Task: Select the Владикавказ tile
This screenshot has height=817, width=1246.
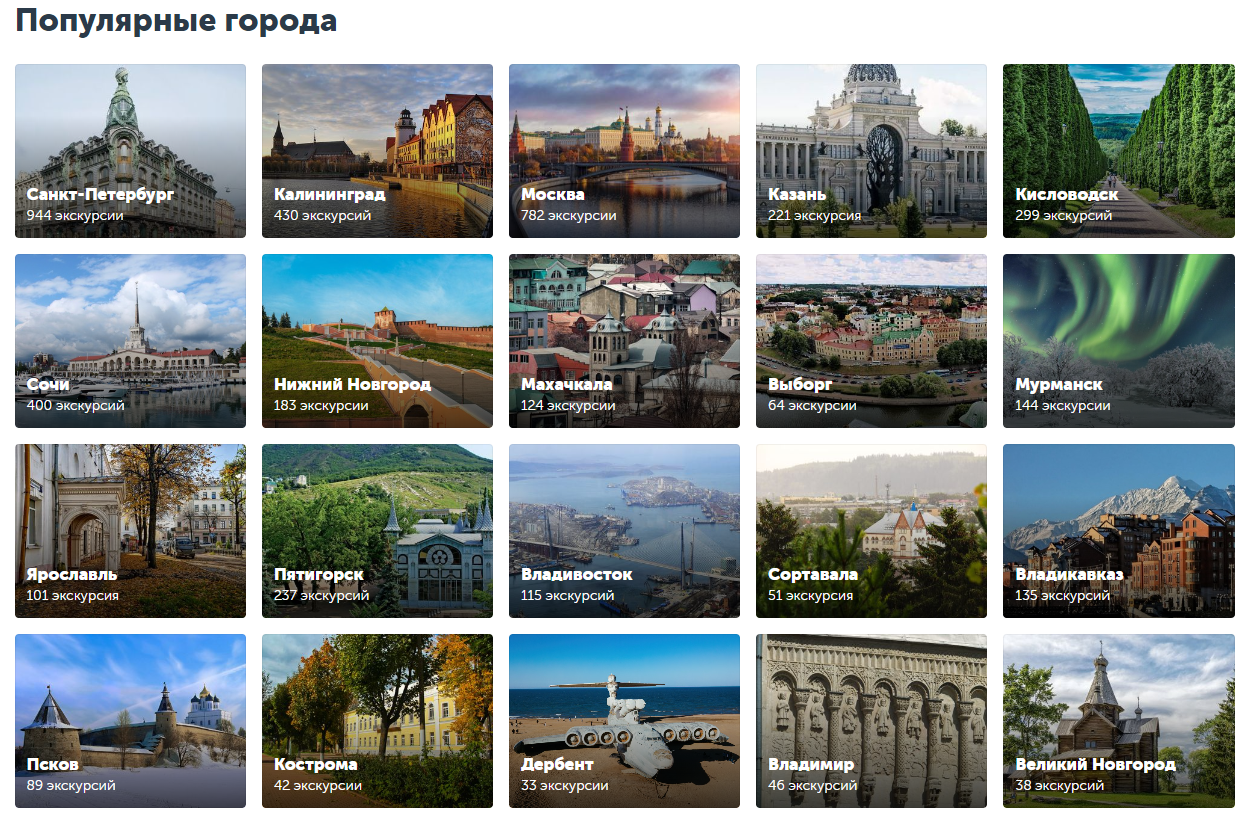Action: coord(1118,531)
